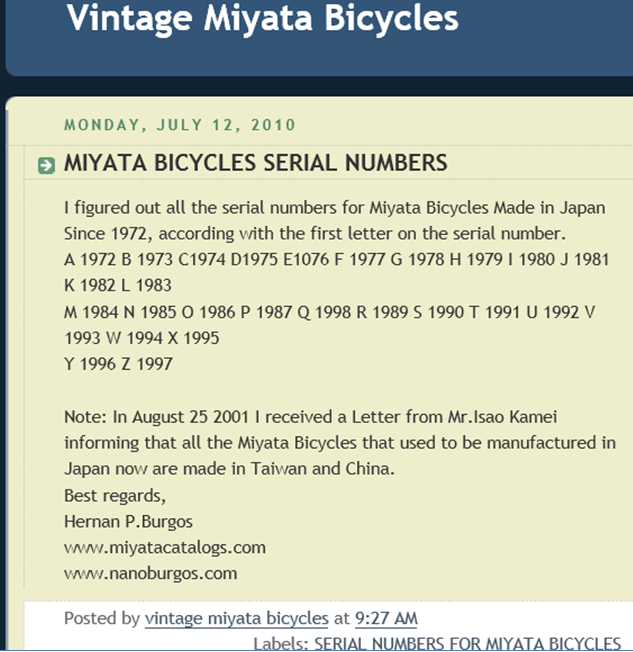Open the MIYATA BICYCLES SERIAL NUMBERS post title
Image resolution: width=633 pixels, height=652 pixels.
[255, 163]
